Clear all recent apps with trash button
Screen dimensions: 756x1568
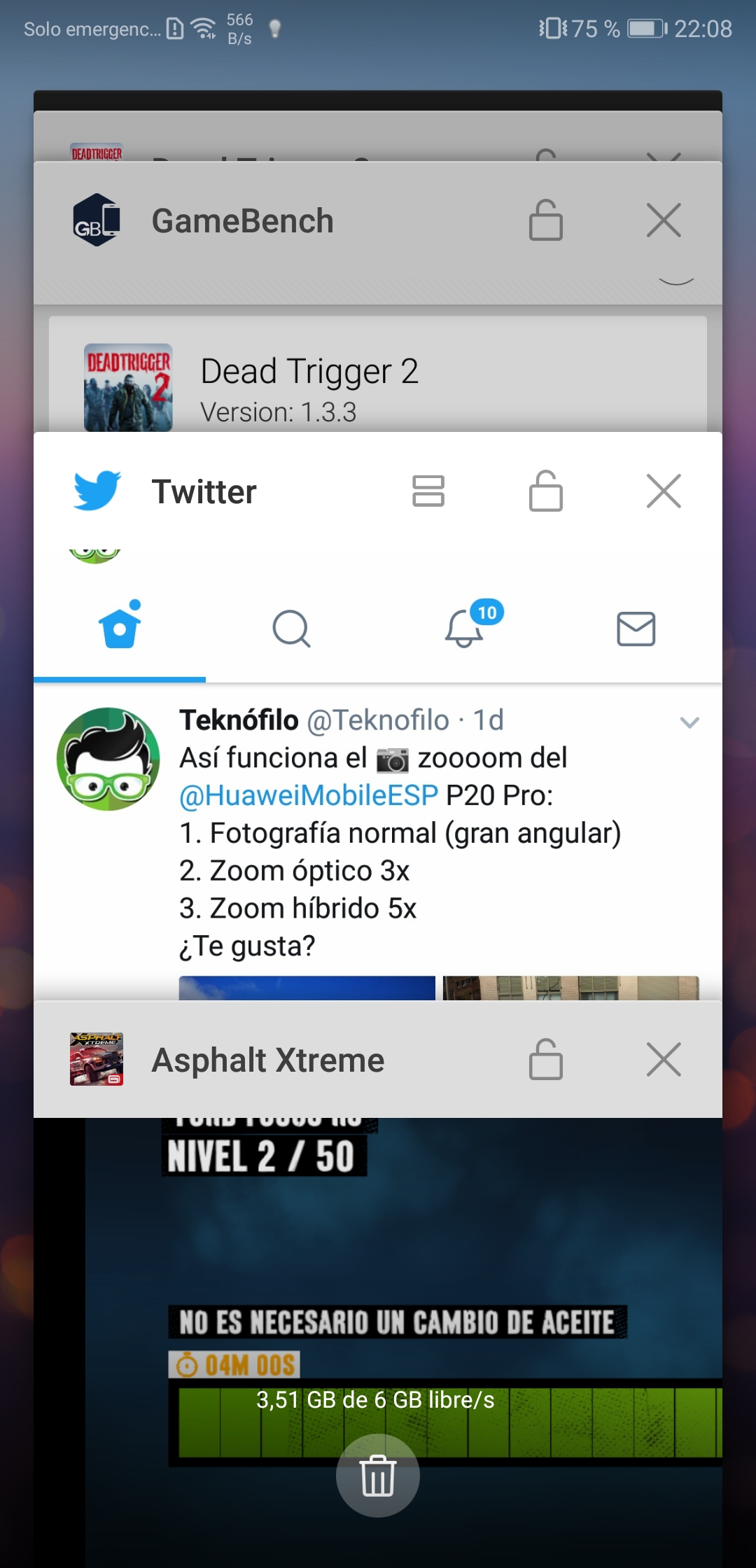pyautogui.click(x=378, y=1475)
